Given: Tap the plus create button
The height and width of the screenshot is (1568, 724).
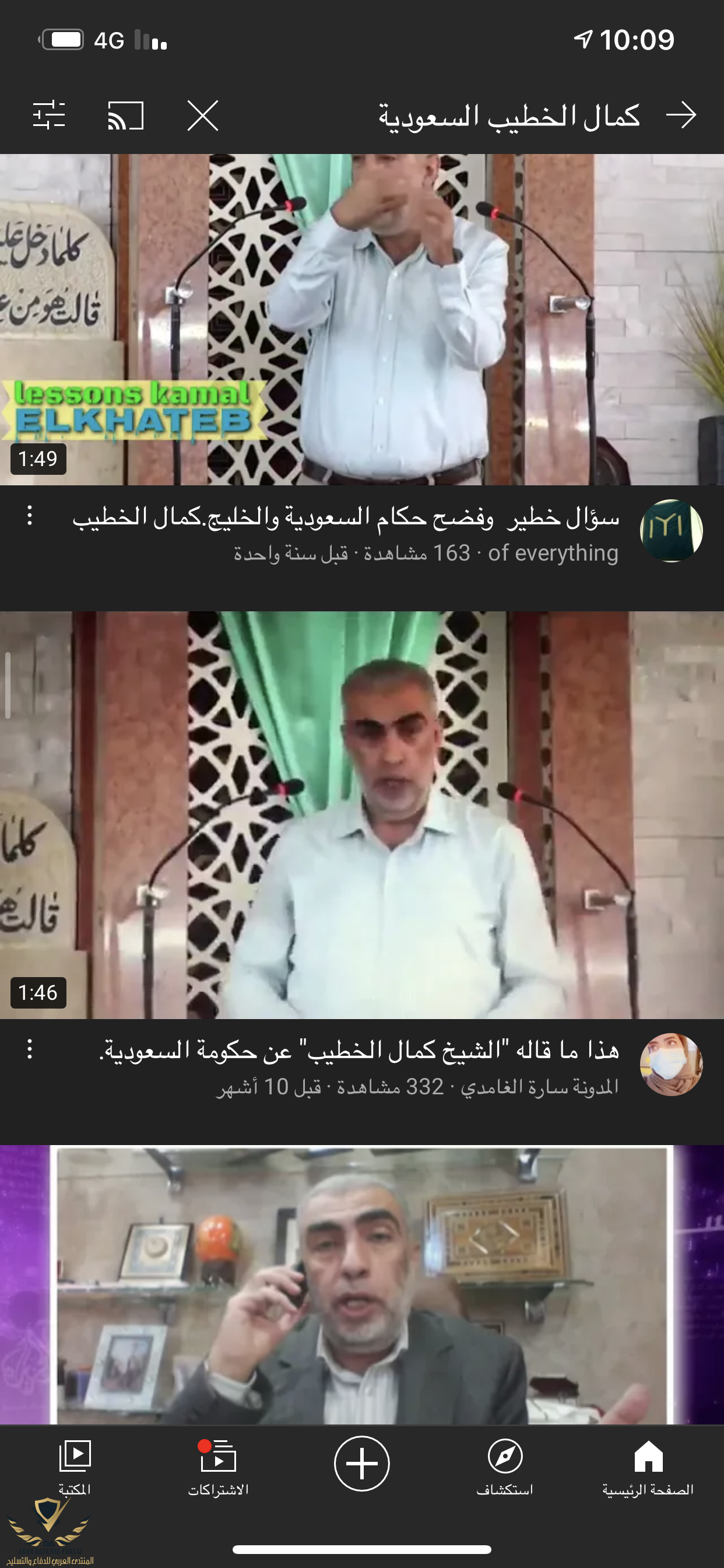Looking at the screenshot, I should 361,1464.
